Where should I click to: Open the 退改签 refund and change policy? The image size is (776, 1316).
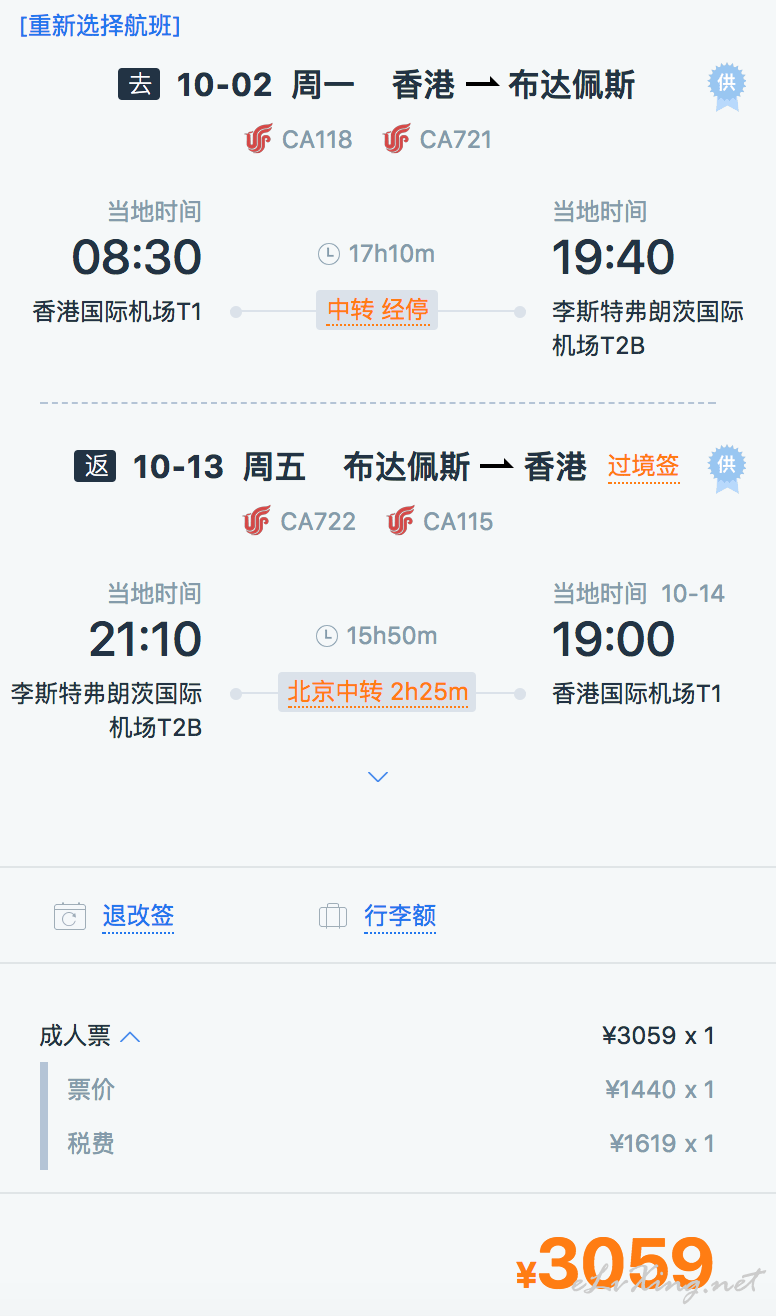[x=138, y=916]
